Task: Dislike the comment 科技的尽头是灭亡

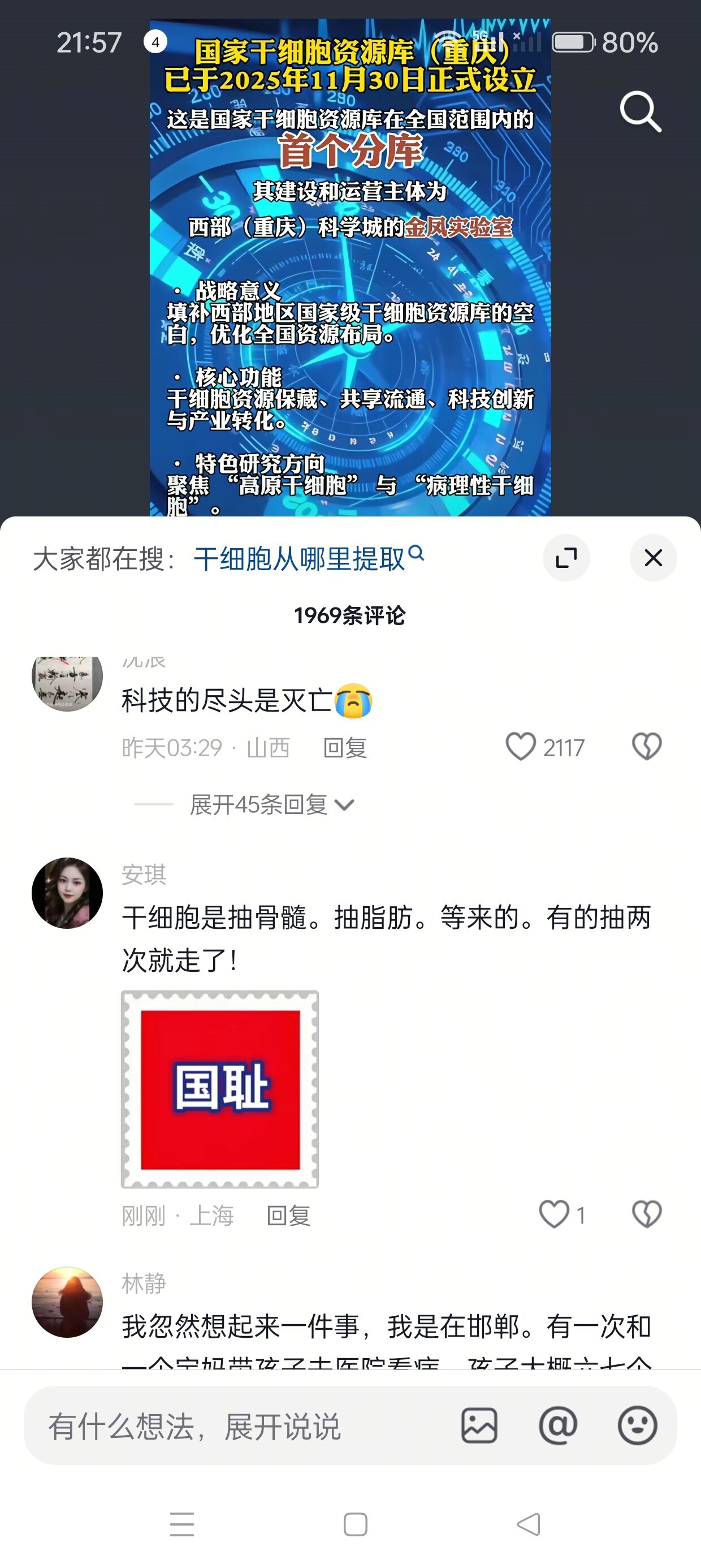Action: (646, 746)
